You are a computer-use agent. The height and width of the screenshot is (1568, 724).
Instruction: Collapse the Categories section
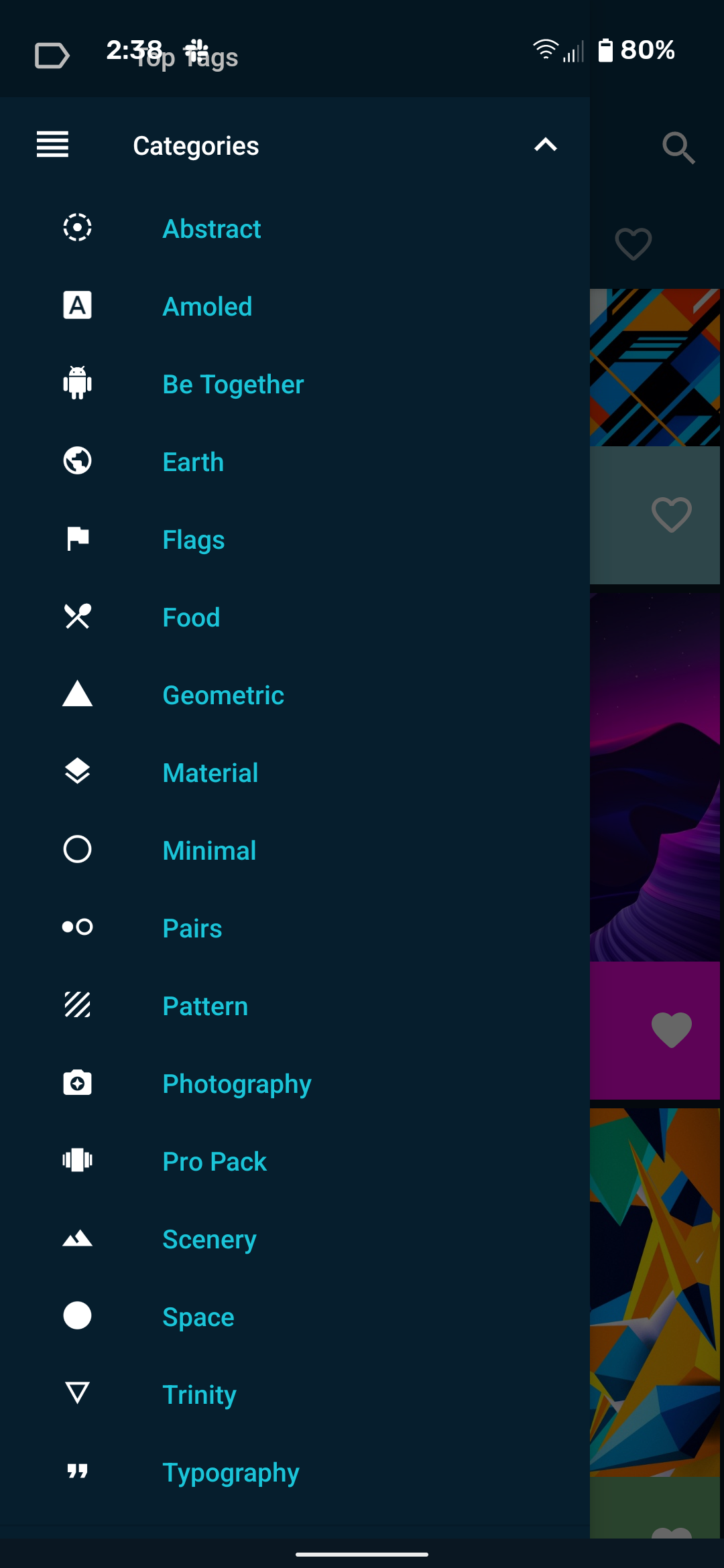[x=544, y=145]
